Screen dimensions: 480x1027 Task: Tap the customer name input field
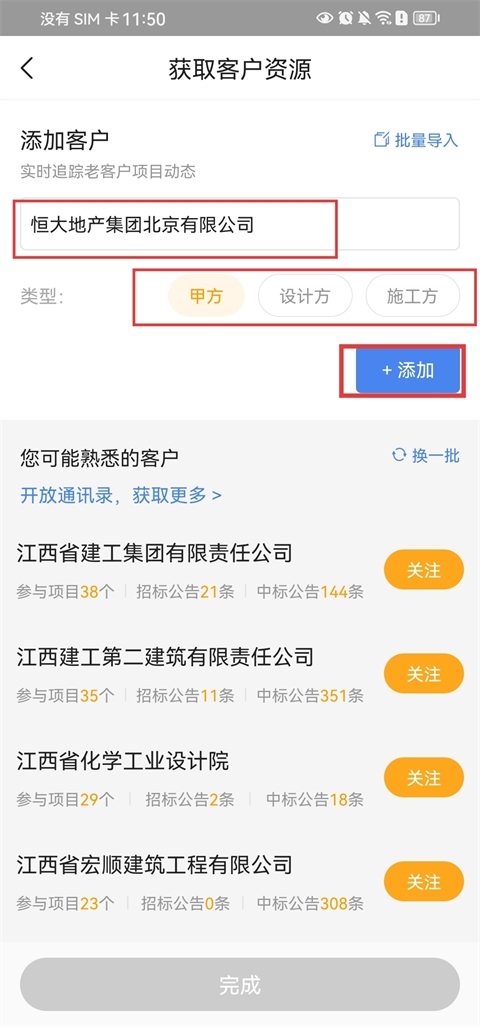[240, 224]
